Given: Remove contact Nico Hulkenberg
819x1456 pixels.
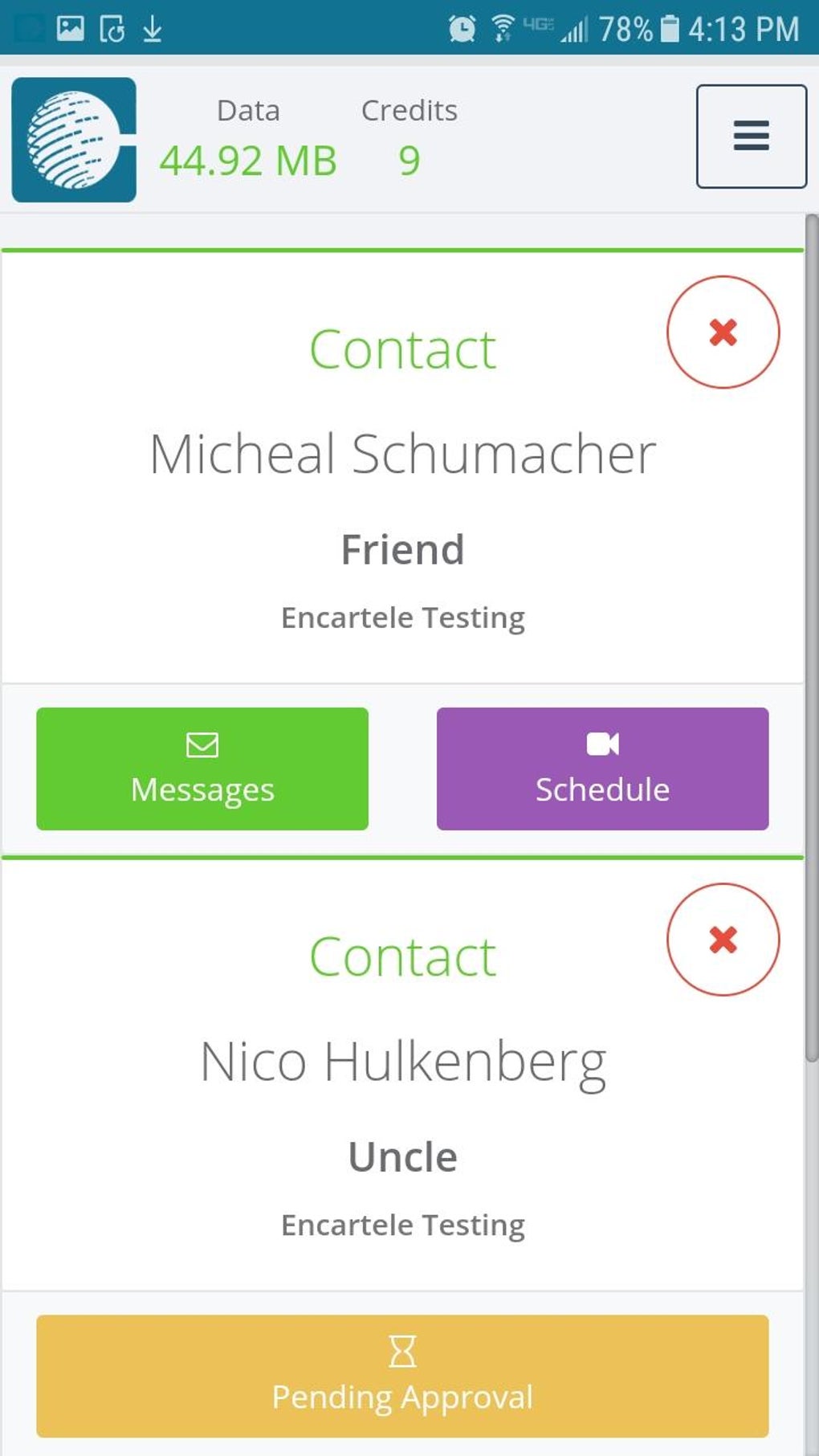Looking at the screenshot, I should point(723,940).
